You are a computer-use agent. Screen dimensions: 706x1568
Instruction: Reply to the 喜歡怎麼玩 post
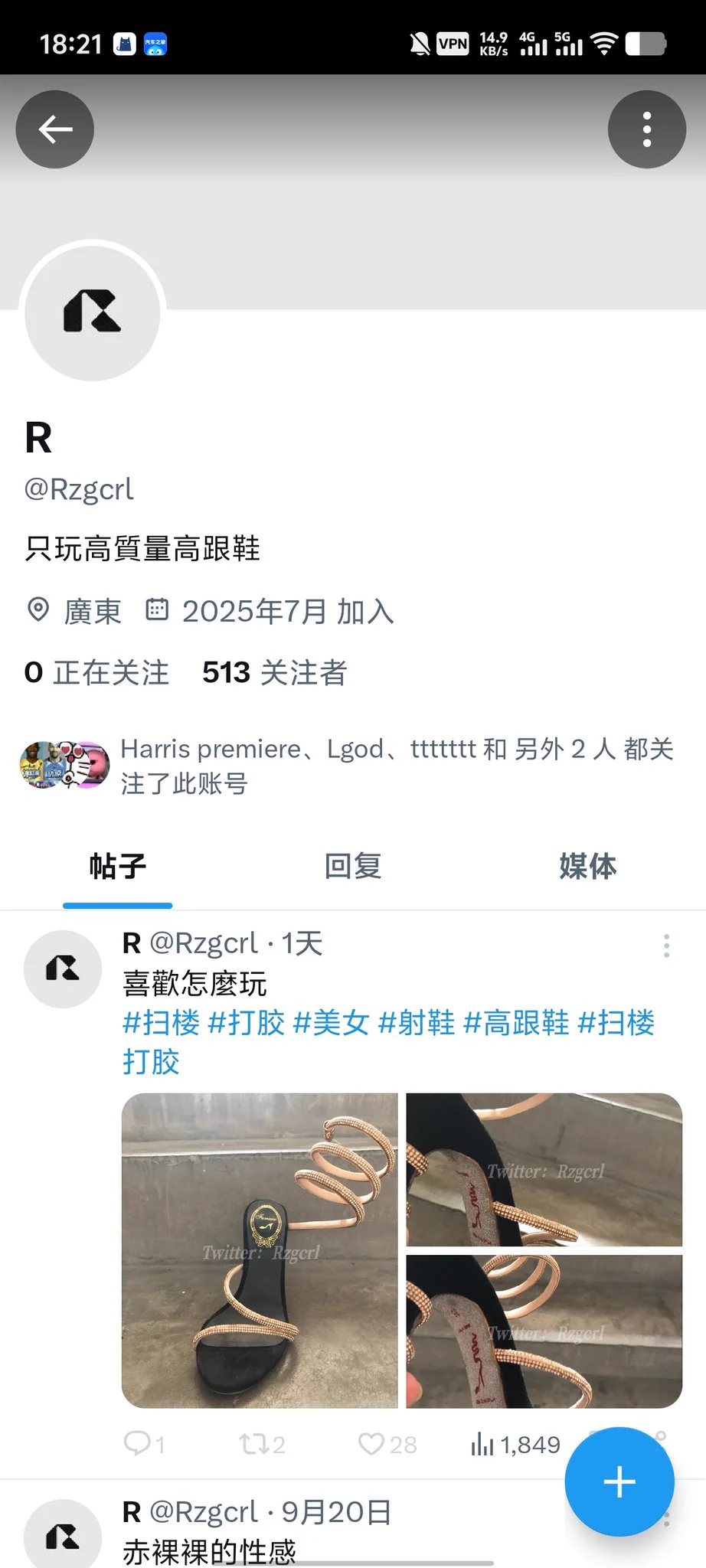[x=143, y=1444]
